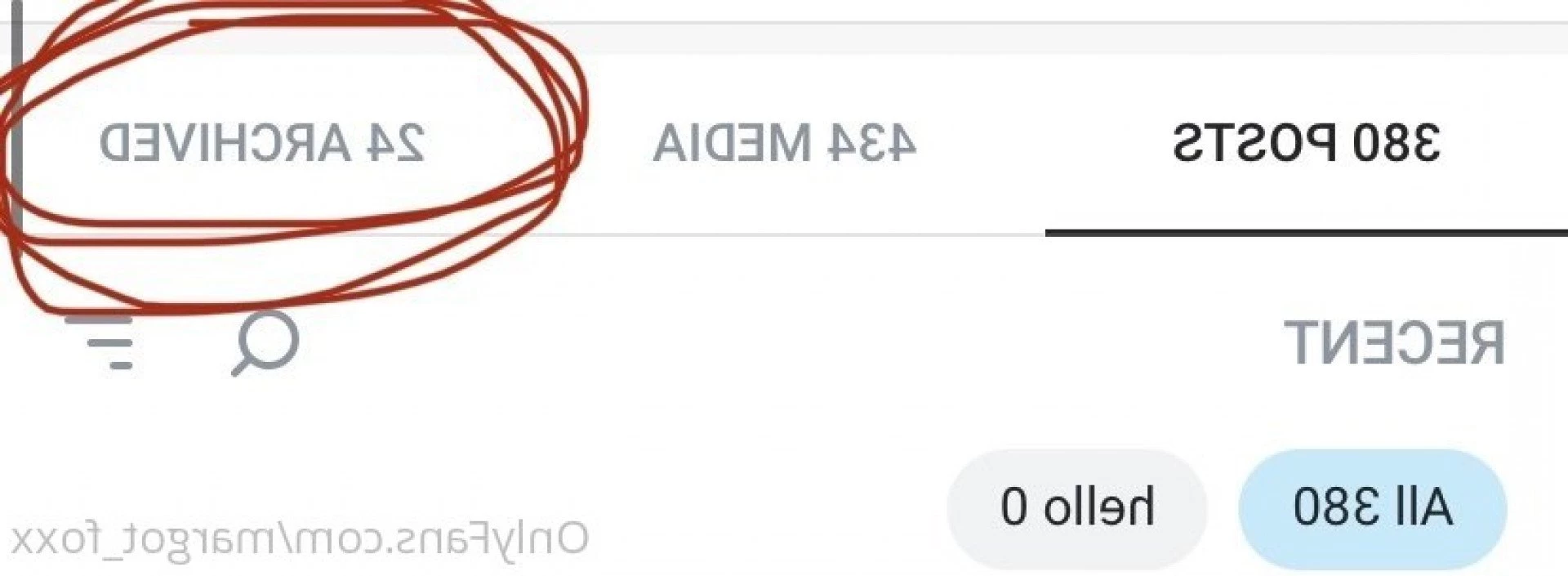
Task: Select the 380 Posts tab
Action: [1307, 143]
